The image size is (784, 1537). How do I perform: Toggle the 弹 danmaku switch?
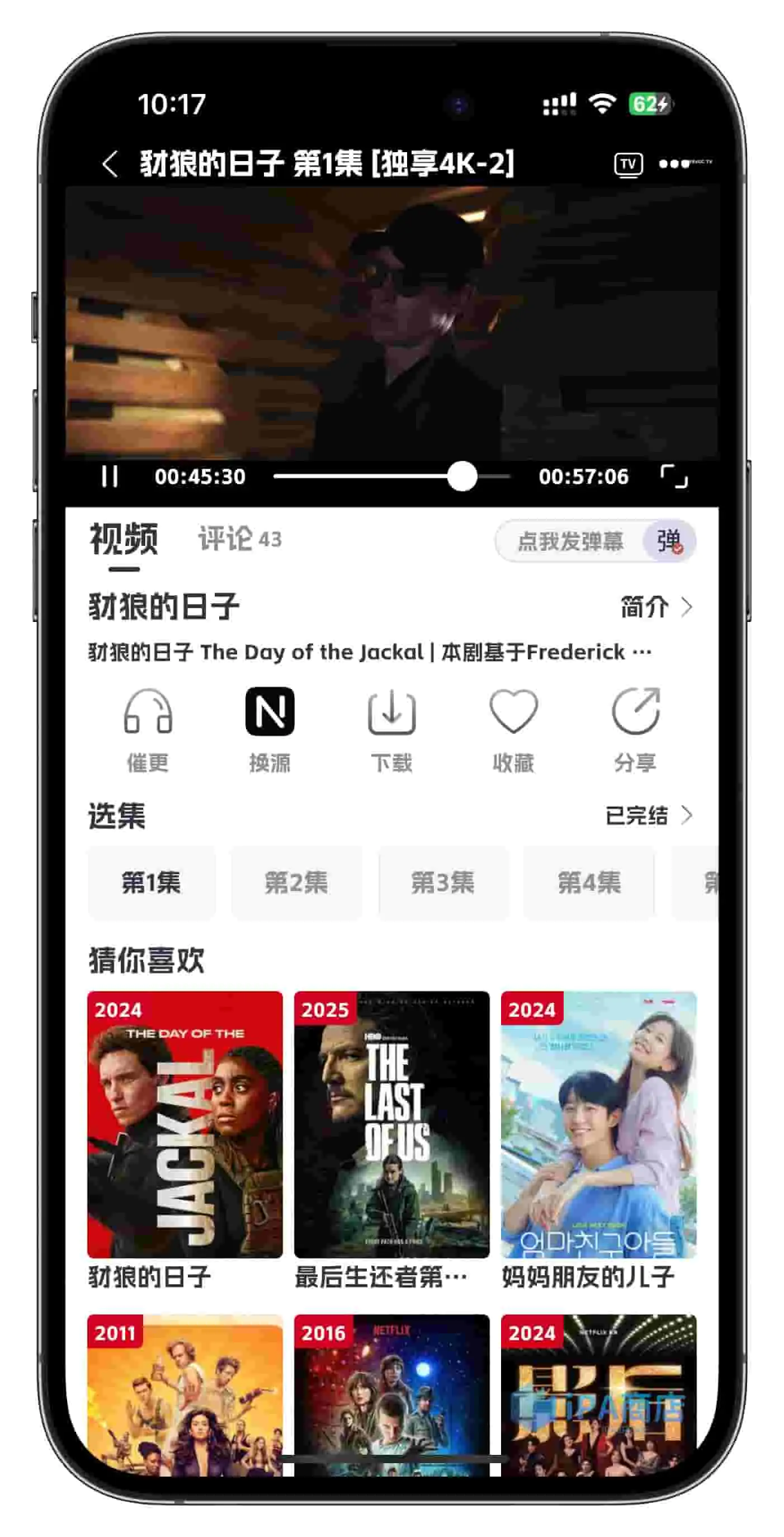(x=668, y=541)
